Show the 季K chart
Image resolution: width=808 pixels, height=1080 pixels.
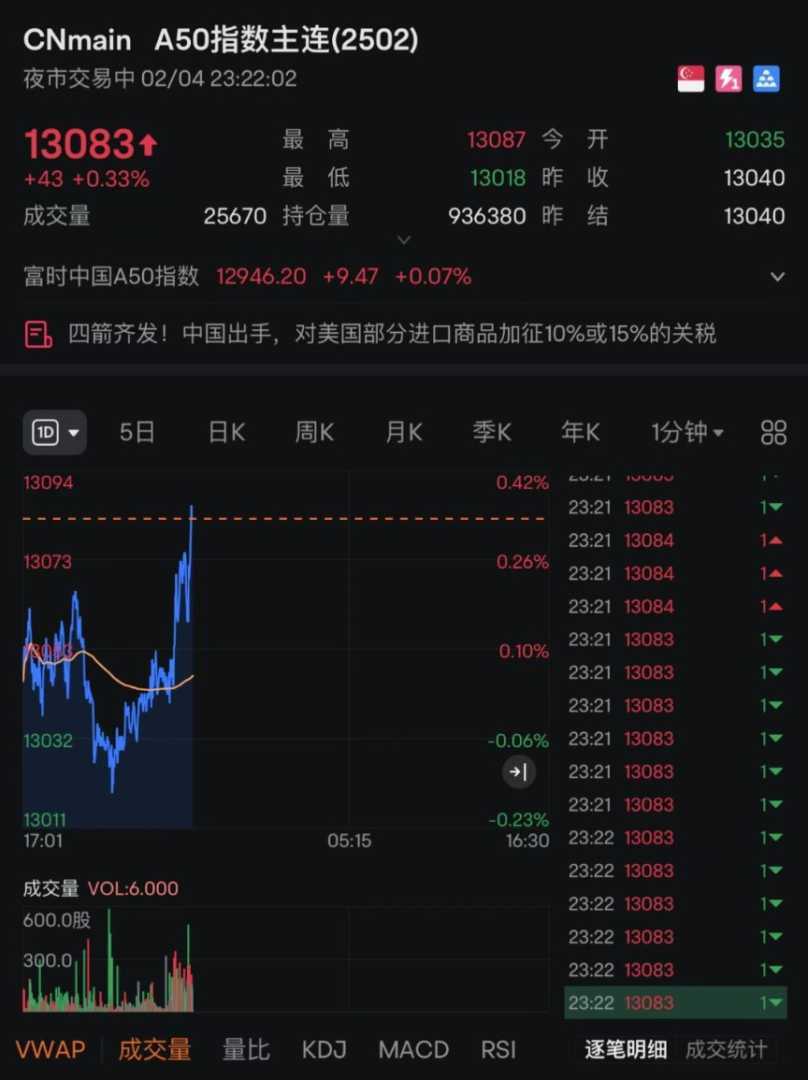click(x=492, y=432)
